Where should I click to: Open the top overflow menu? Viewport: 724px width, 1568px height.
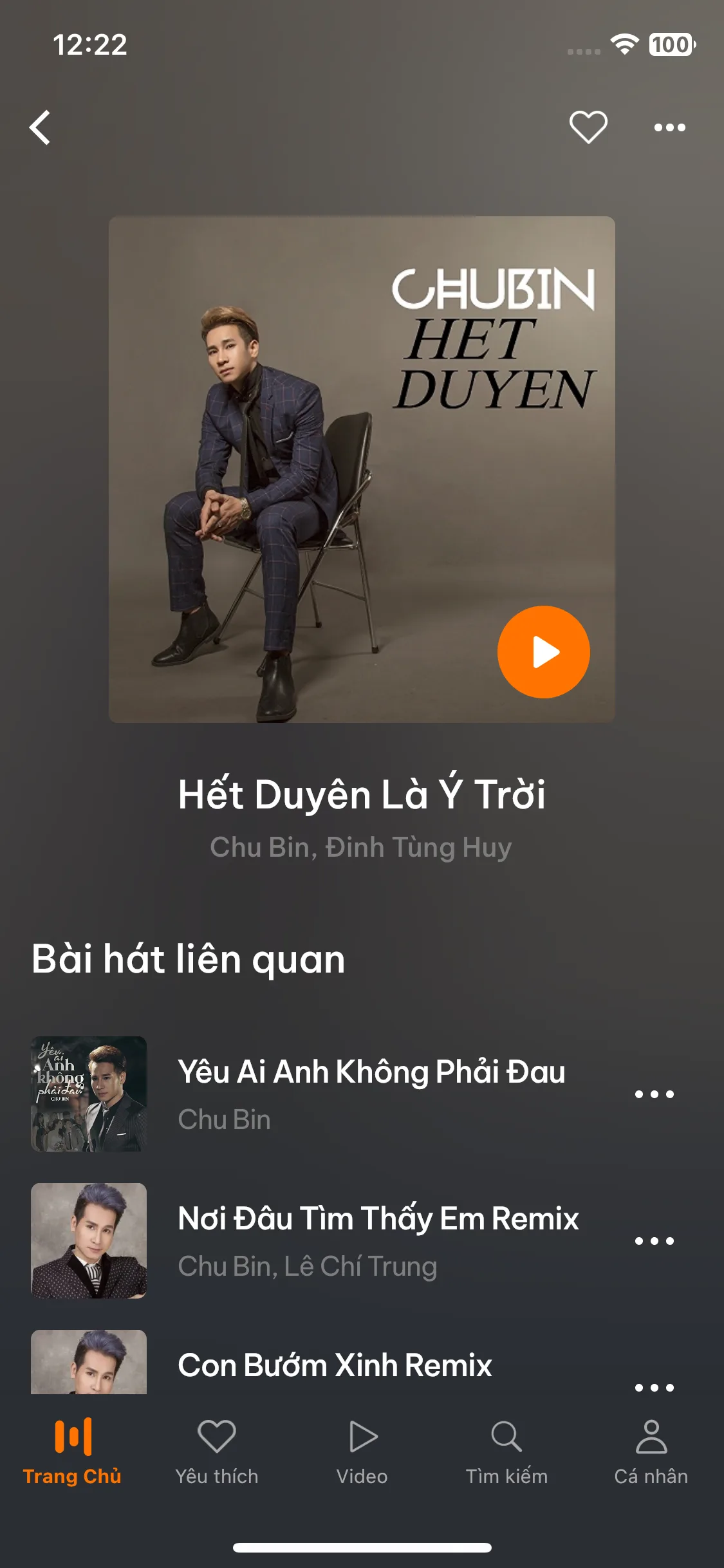pos(669,127)
